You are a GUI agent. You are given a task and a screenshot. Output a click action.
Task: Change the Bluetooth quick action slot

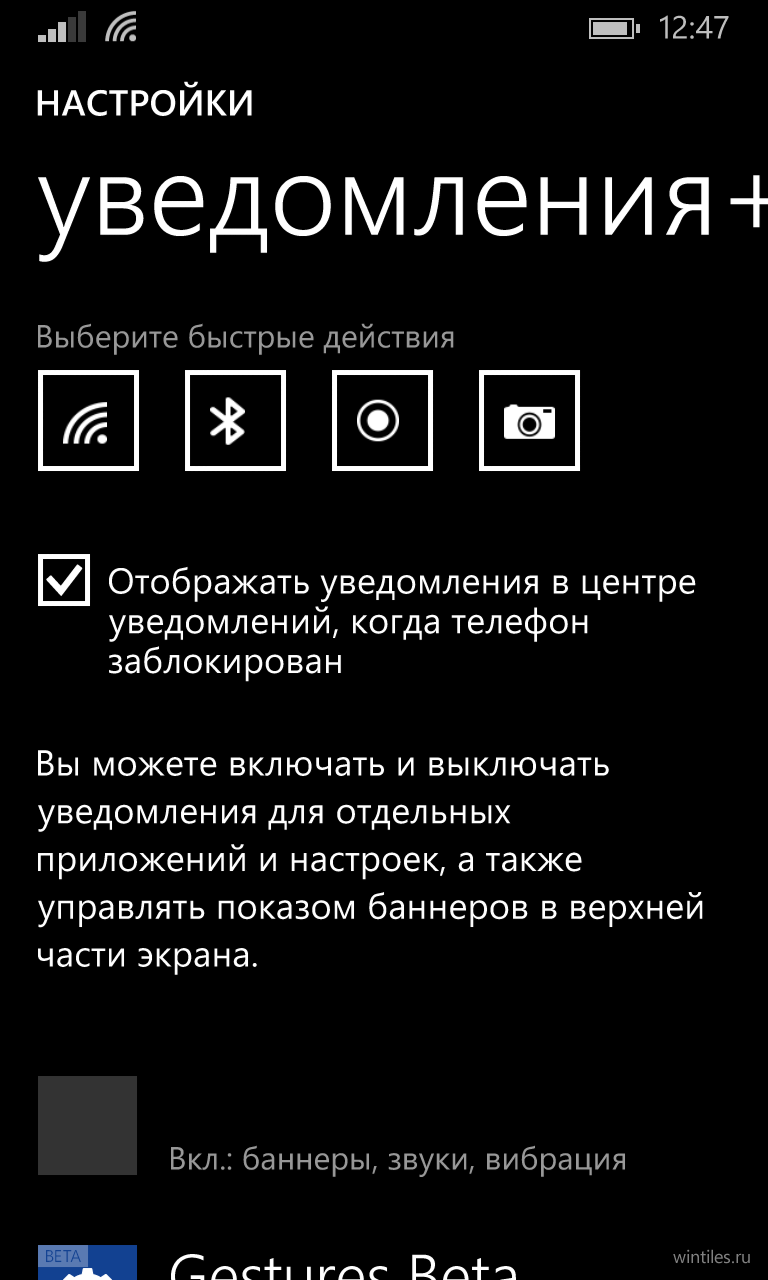(235, 420)
